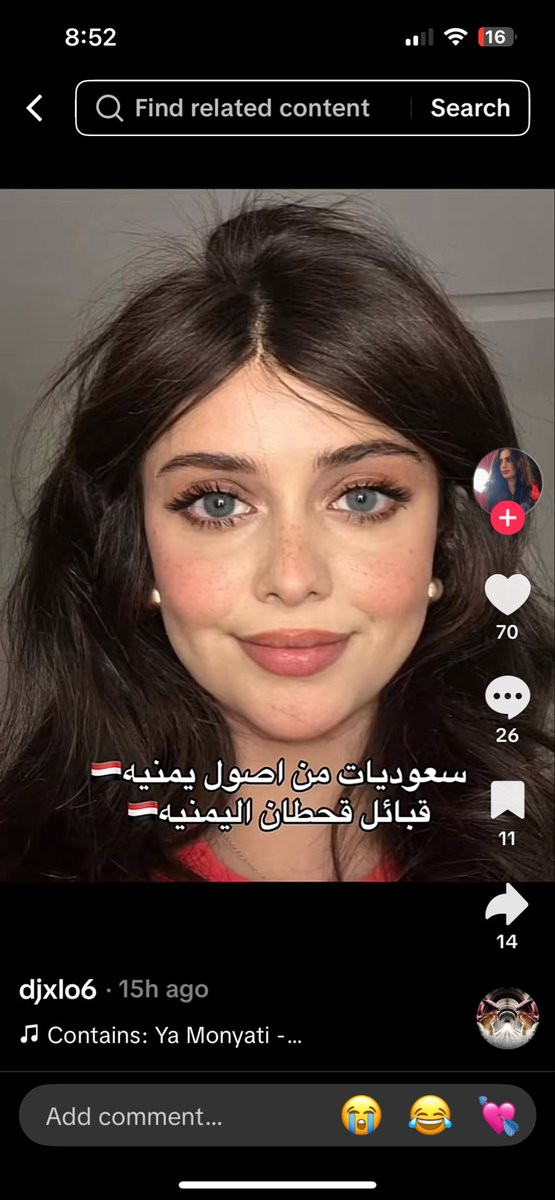Tap the Search button
The width and height of the screenshot is (555, 1200).
pos(470,108)
